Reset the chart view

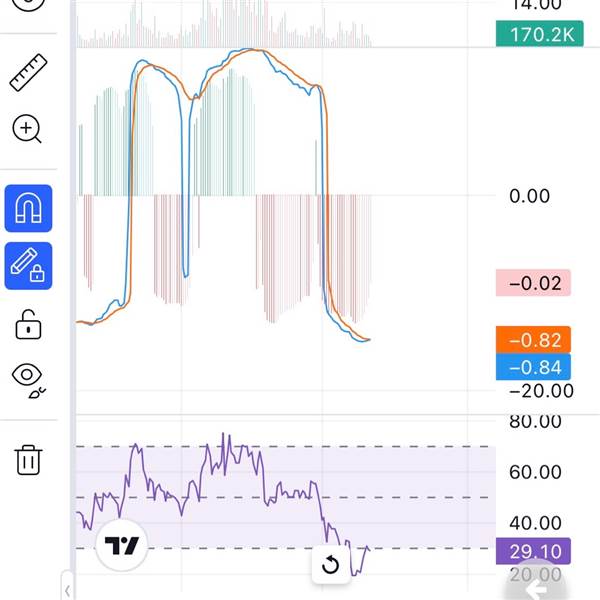click(x=330, y=567)
